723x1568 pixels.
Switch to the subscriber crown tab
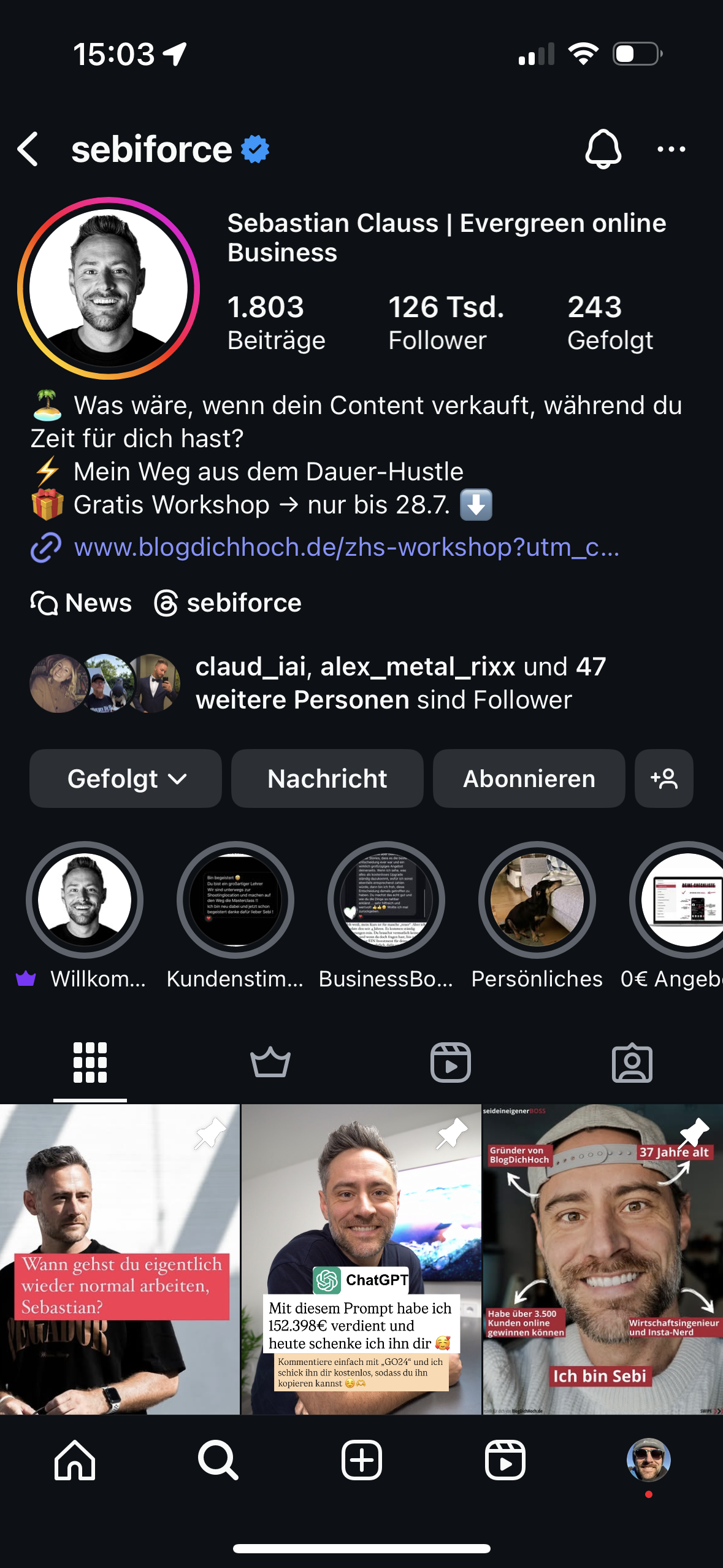coord(270,1063)
